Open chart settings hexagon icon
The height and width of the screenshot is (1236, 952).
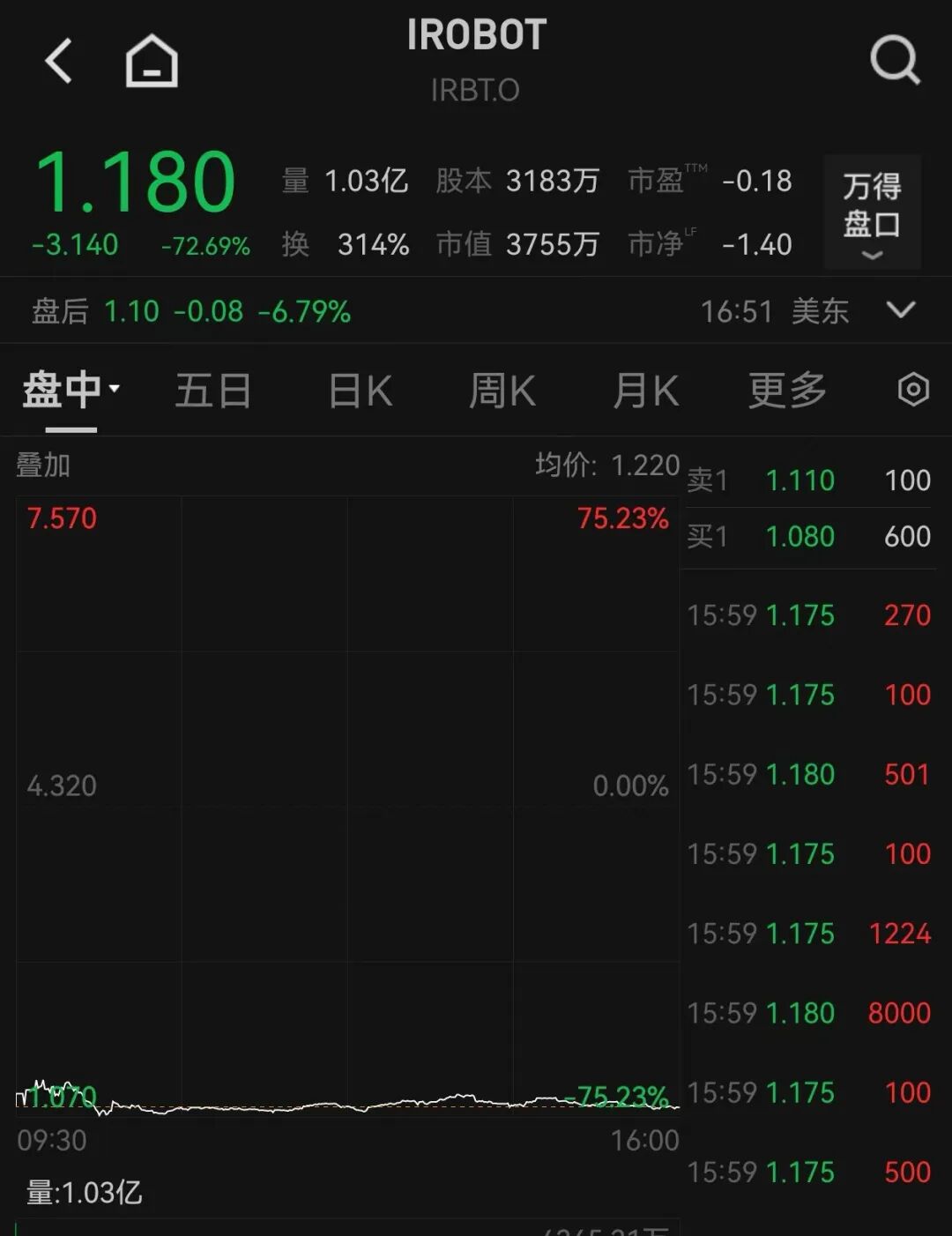913,390
